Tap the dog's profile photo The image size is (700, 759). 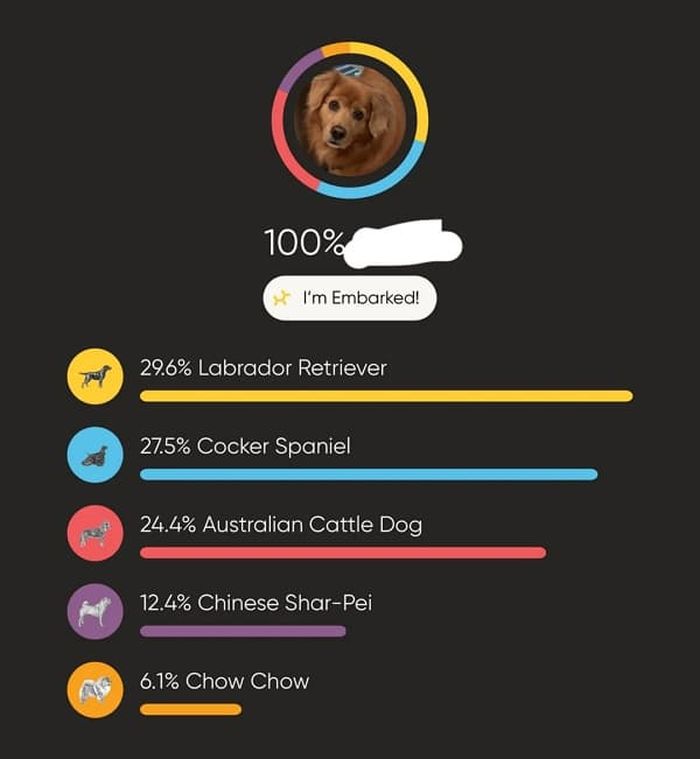350,119
